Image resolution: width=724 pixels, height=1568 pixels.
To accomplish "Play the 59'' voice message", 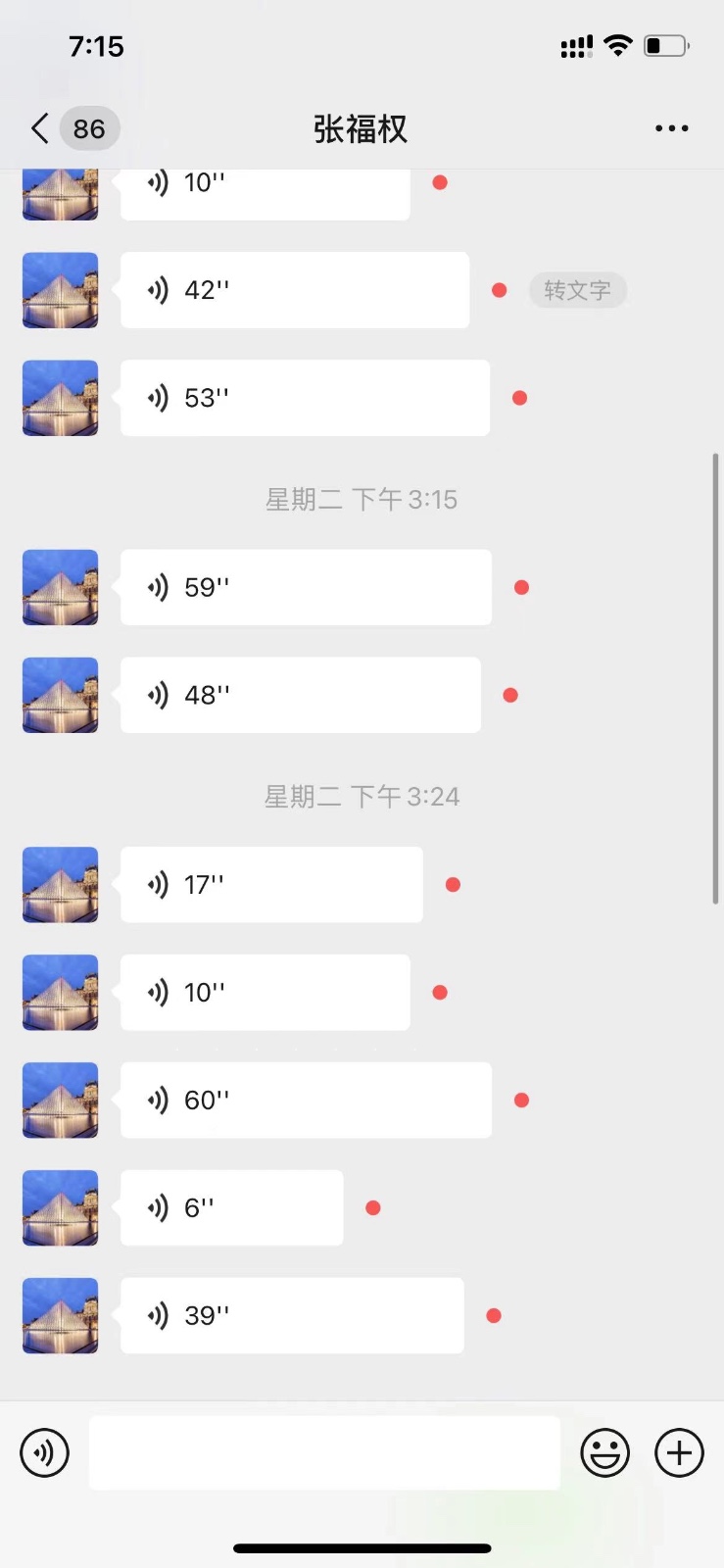I will [305, 587].
